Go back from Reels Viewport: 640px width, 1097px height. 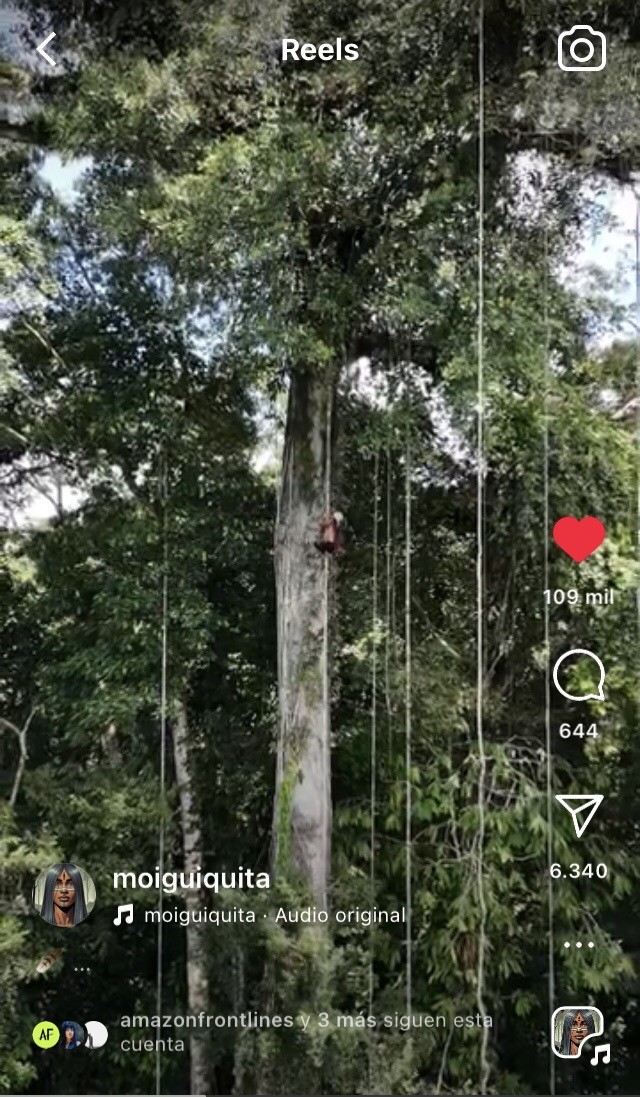(x=46, y=49)
